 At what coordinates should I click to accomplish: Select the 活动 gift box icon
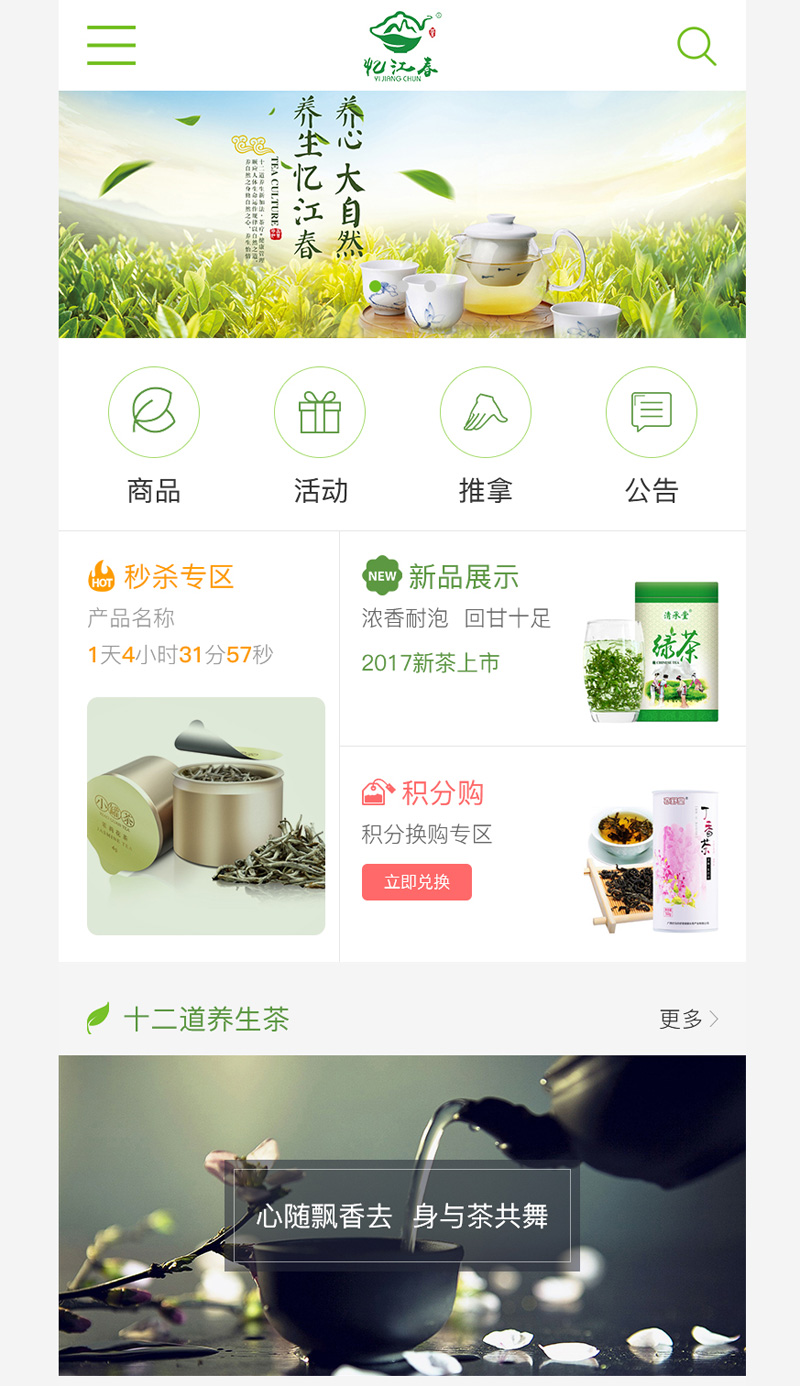pos(319,411)
